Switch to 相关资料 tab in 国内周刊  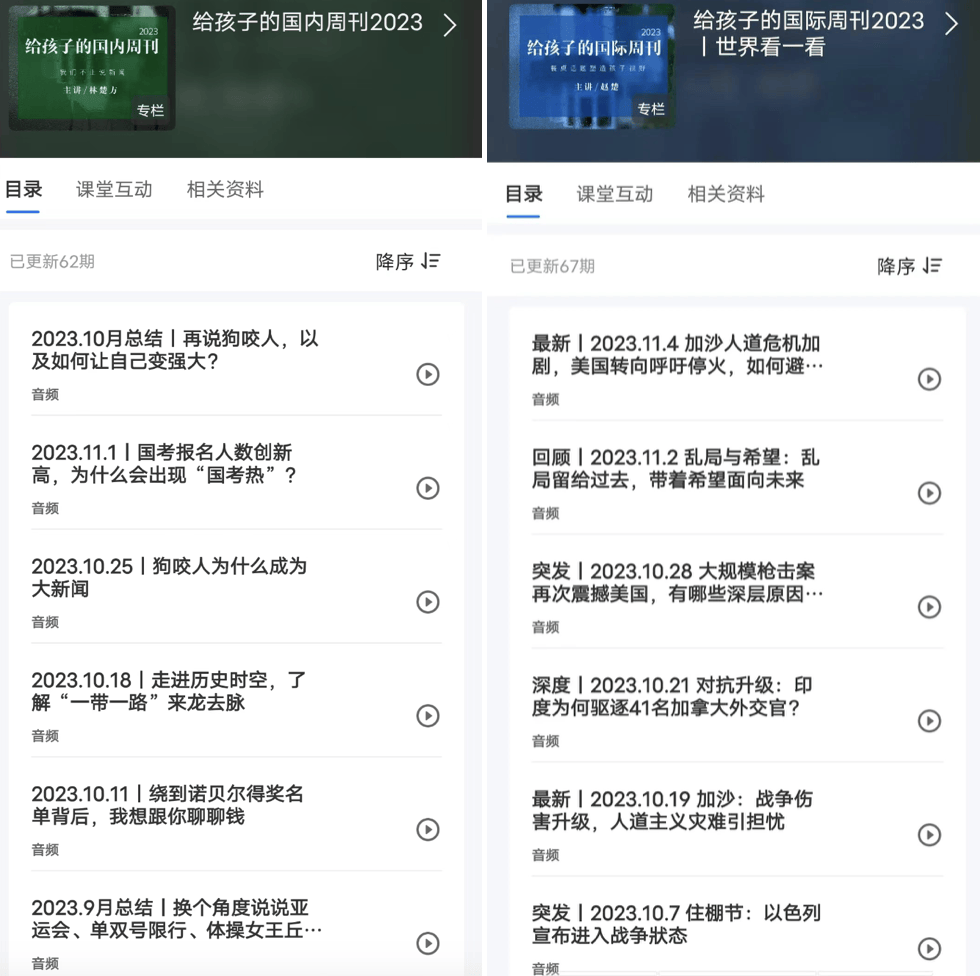pyautogui.click(x=225, y=190)
